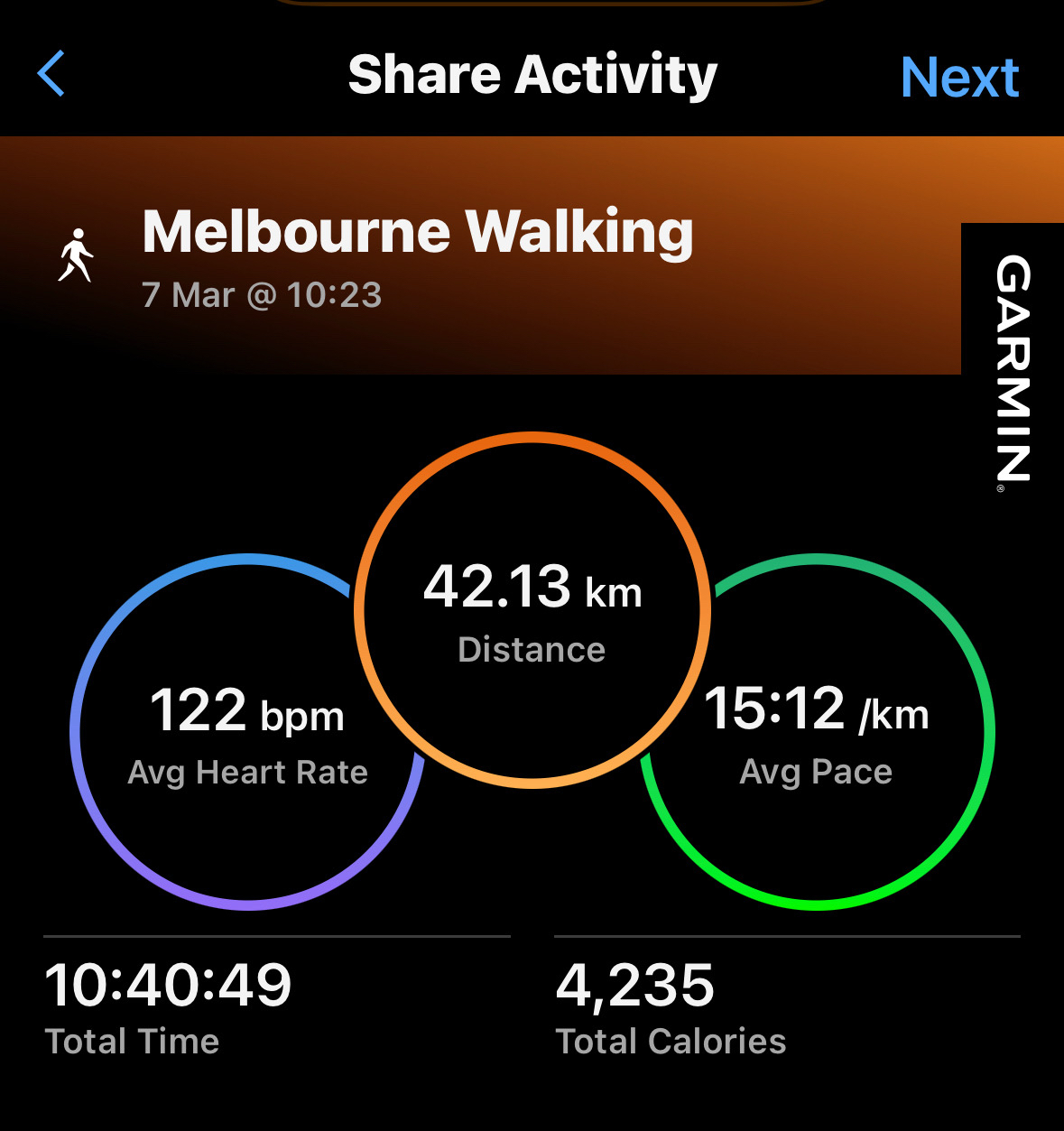Screen dimensions: 1064x1131
Task: Go back from Share Activity
Action: [51, 74]
